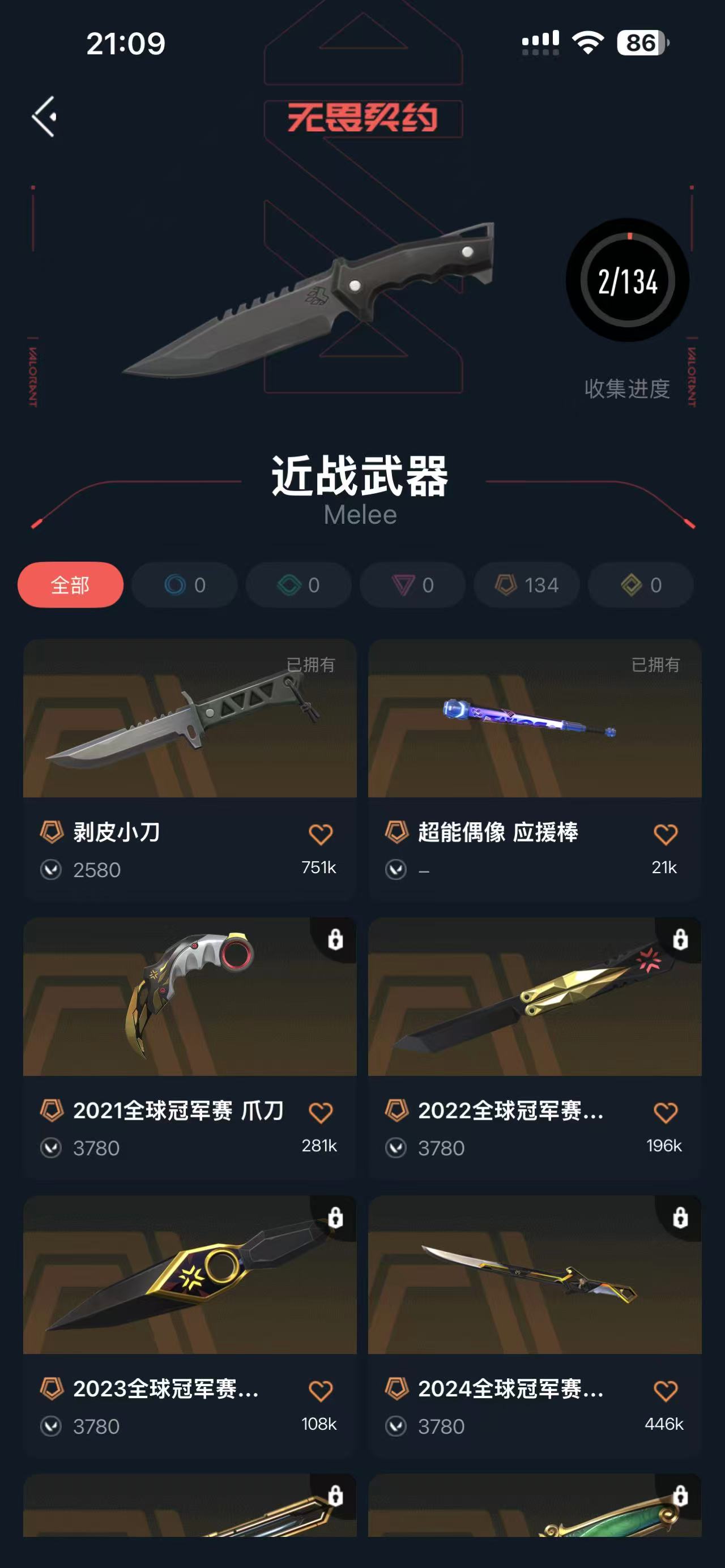Like the 2023全球冠军赛 skin
Image resolution: width=725 pixels, height=1568 pixels.
tap(321, 1391)
